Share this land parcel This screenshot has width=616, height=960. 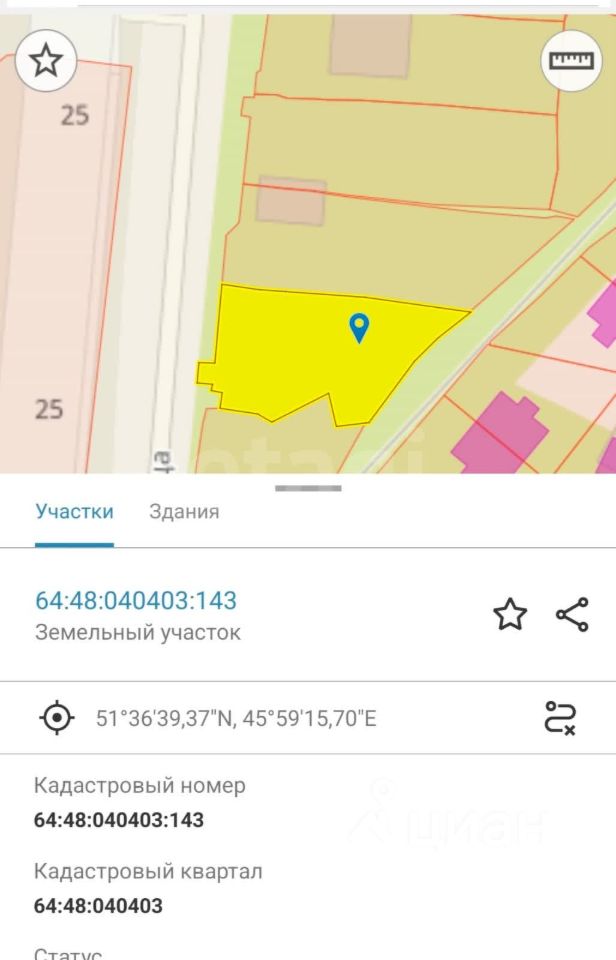pos(572,614)
